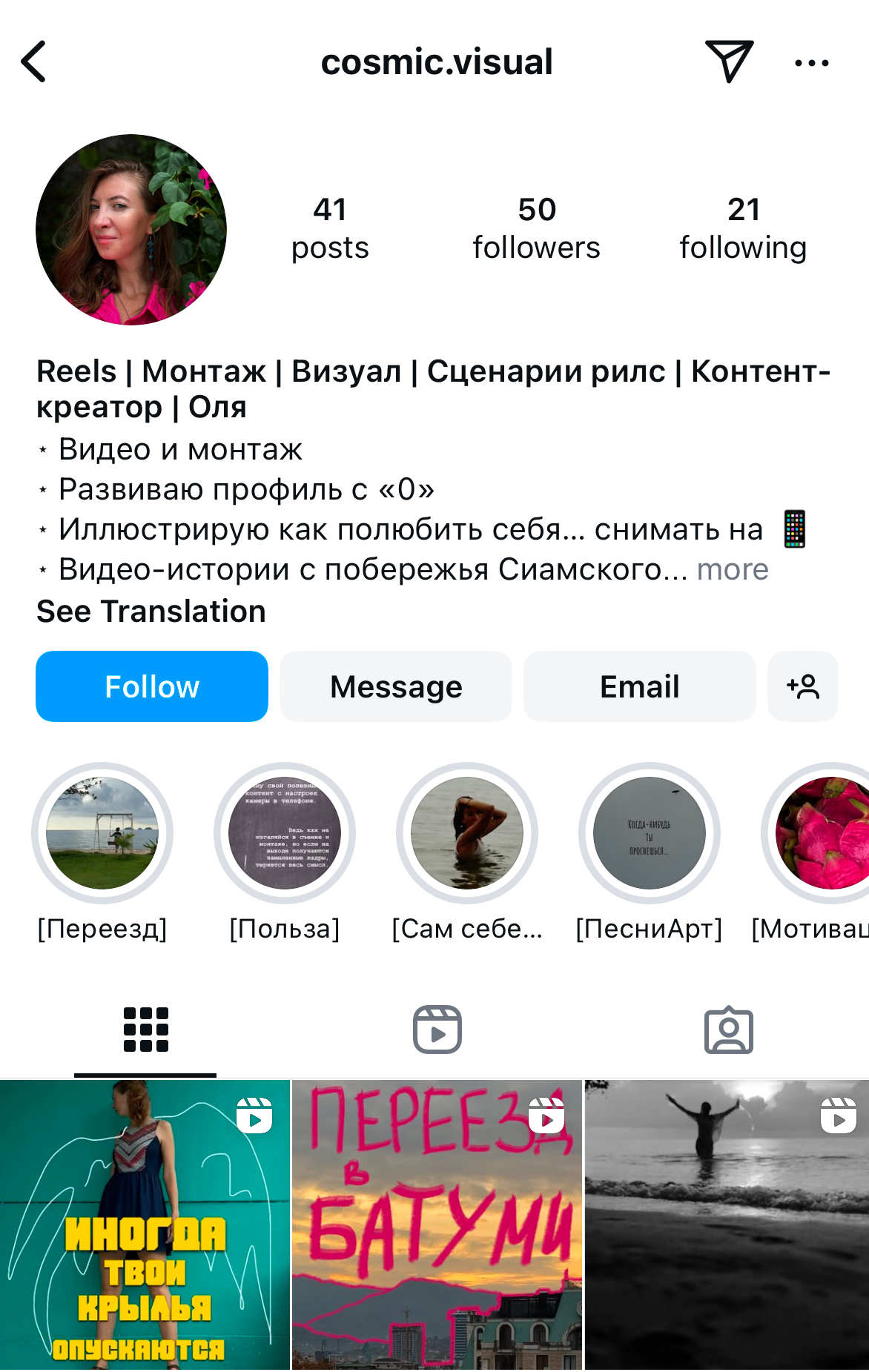Open the cosmic.visual profile picture

[x=131, y=230]
